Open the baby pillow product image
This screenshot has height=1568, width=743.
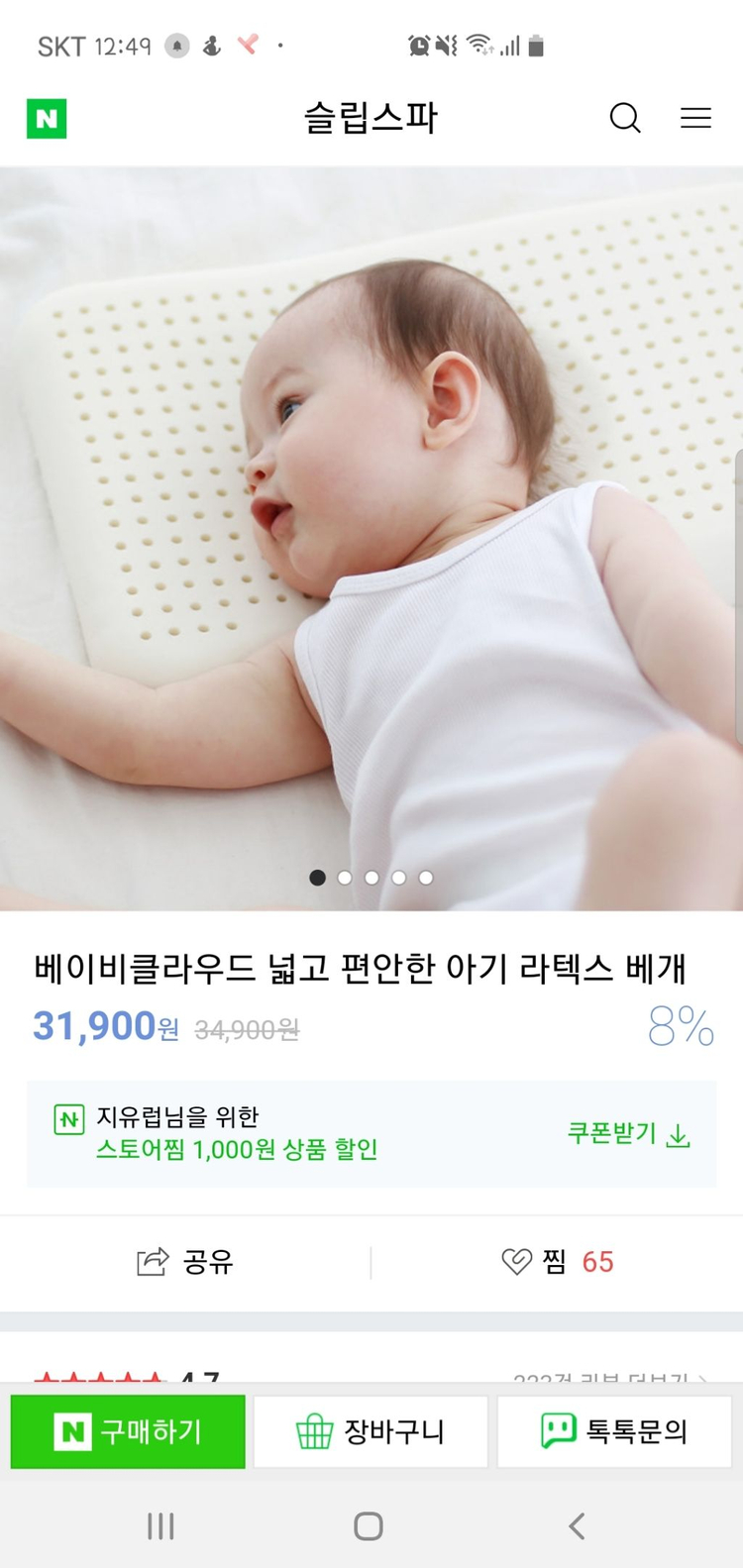pyautogui.click(x=371, y=535)
